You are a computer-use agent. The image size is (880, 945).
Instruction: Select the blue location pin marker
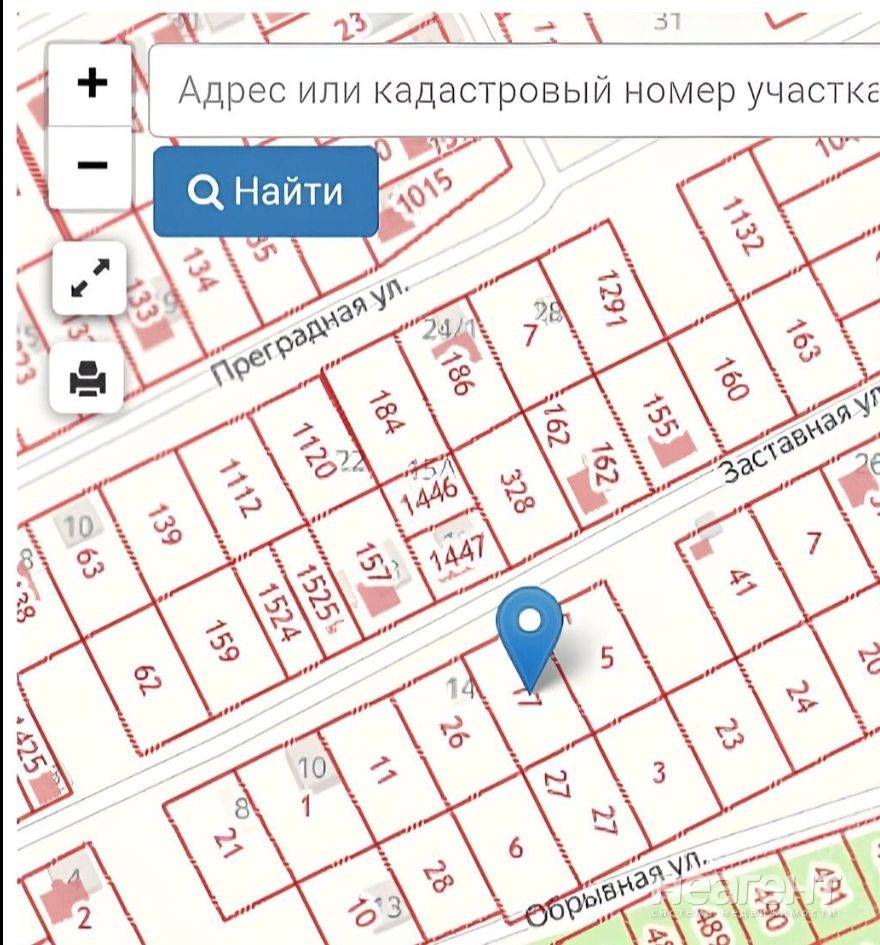[x=530, y=629]
